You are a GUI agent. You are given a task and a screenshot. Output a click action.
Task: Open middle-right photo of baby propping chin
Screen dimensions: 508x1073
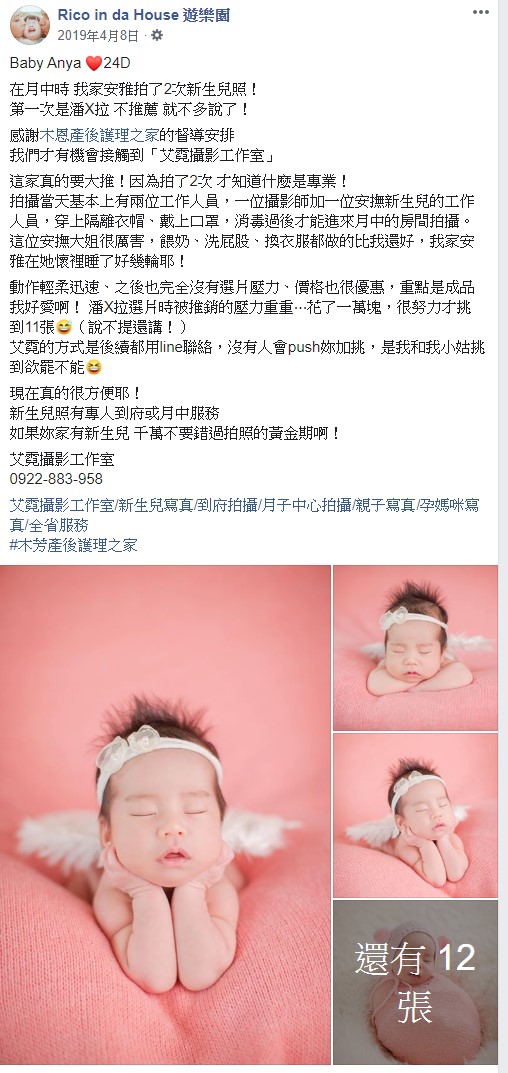[416, 815]
